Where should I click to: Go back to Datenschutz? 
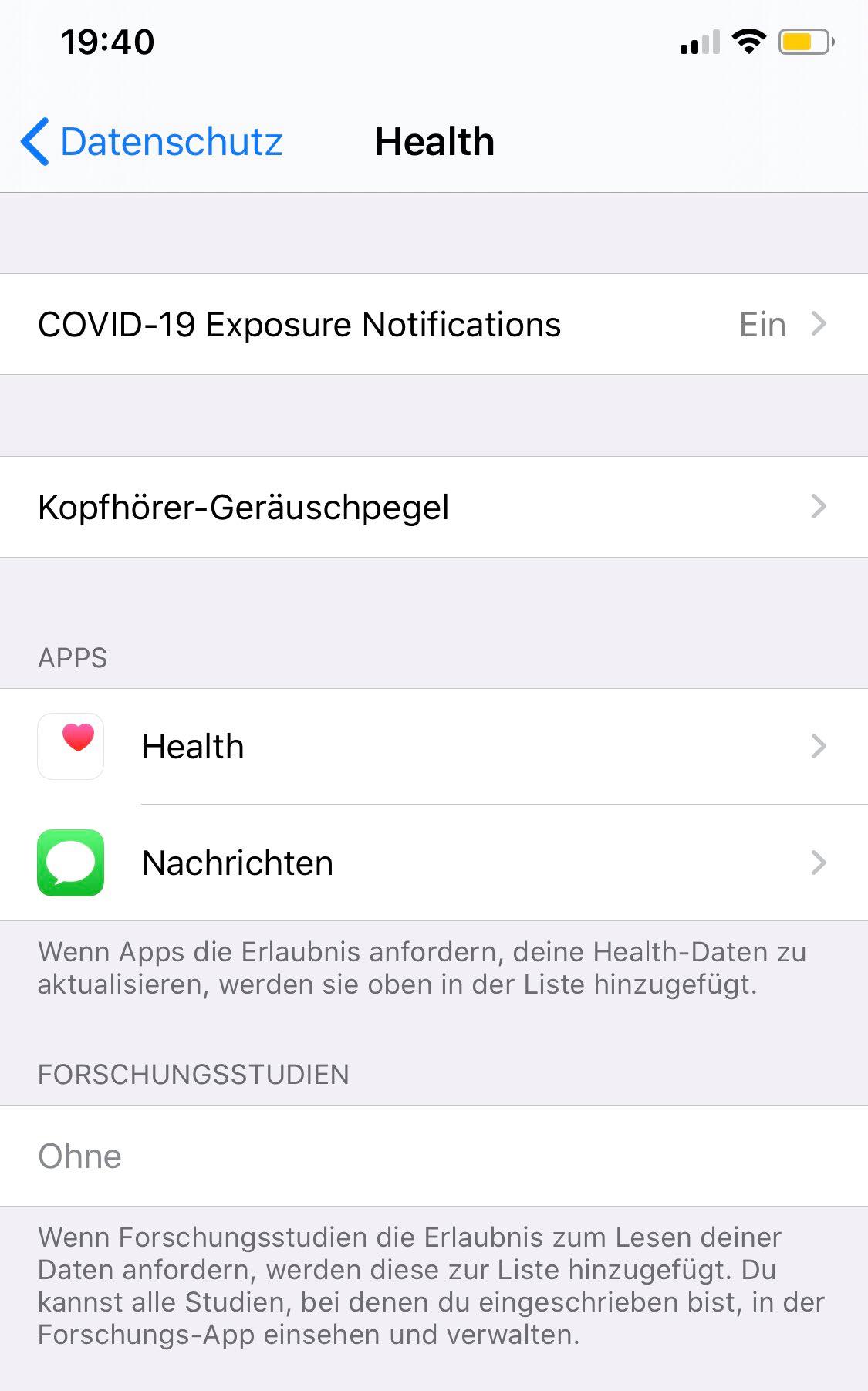point(152,142)
